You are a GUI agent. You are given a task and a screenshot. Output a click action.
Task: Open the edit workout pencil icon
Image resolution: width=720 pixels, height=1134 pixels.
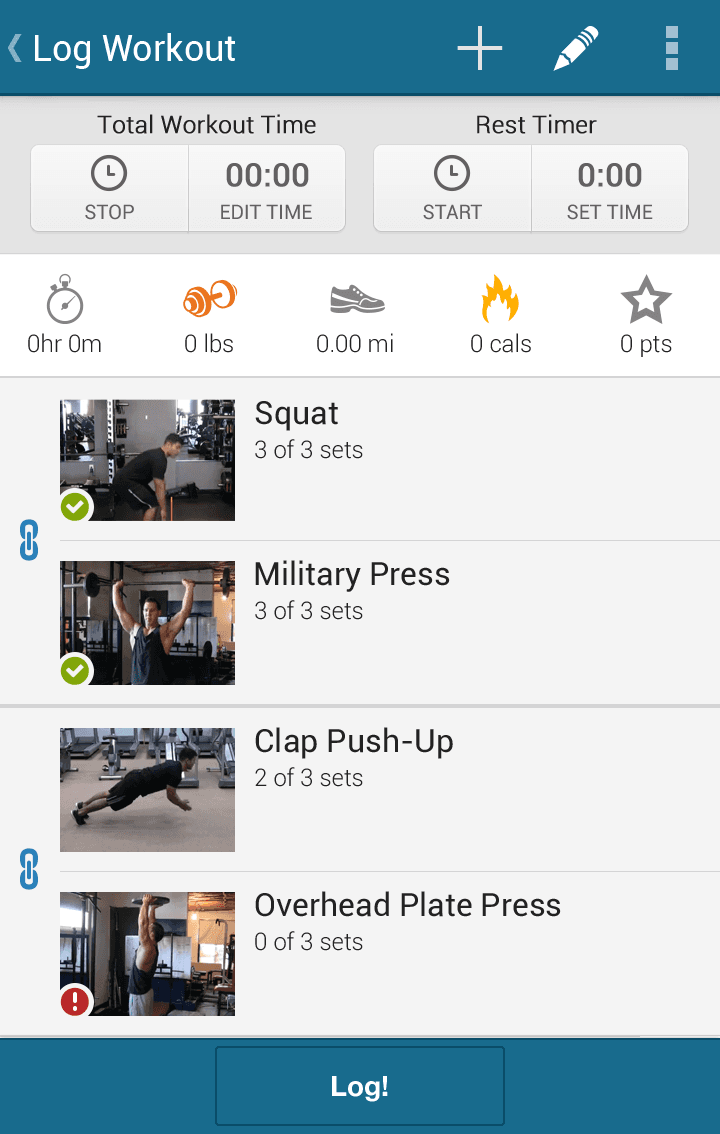pyautogui.click(x=575, y=47)
